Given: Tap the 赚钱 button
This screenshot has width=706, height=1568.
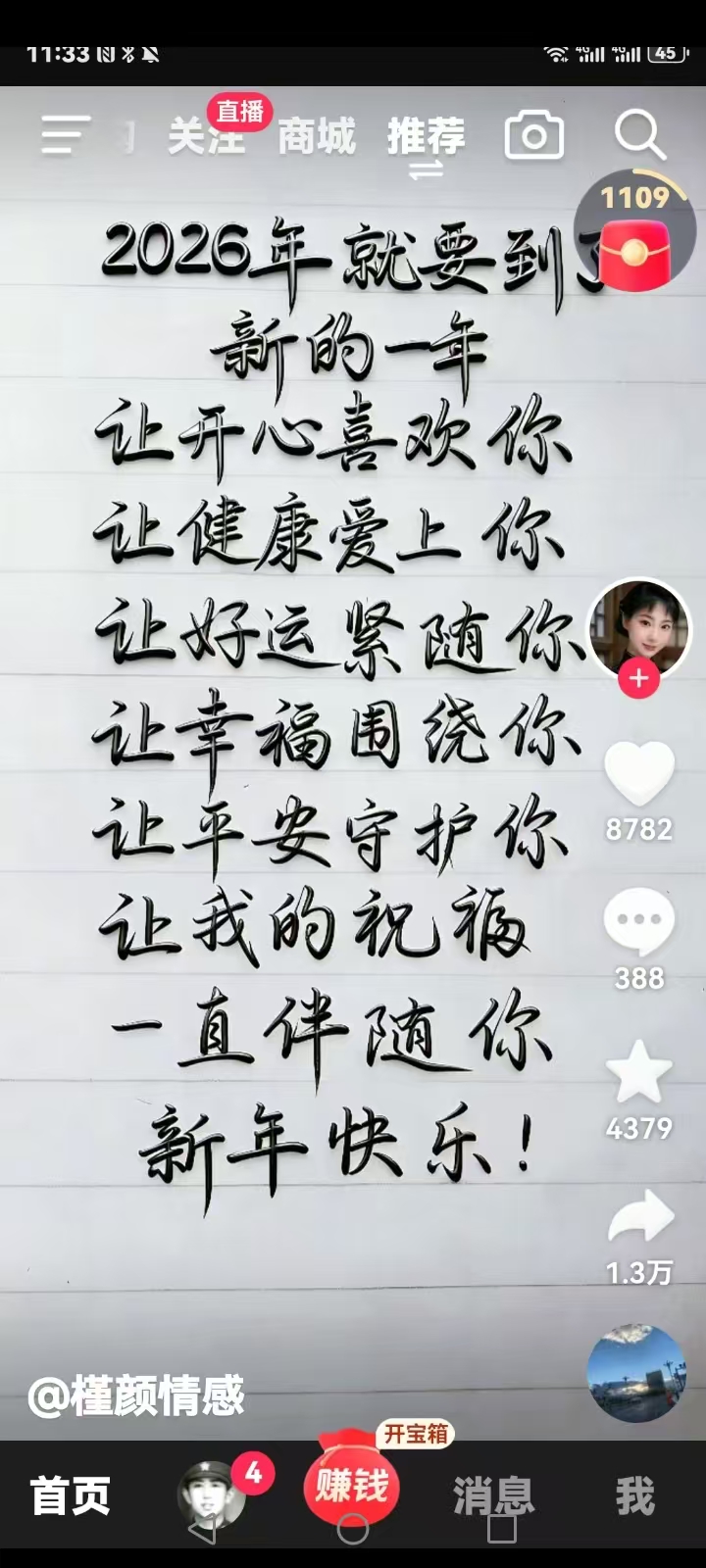Looking at the screenshot, I should click(x=352, y=1487).
